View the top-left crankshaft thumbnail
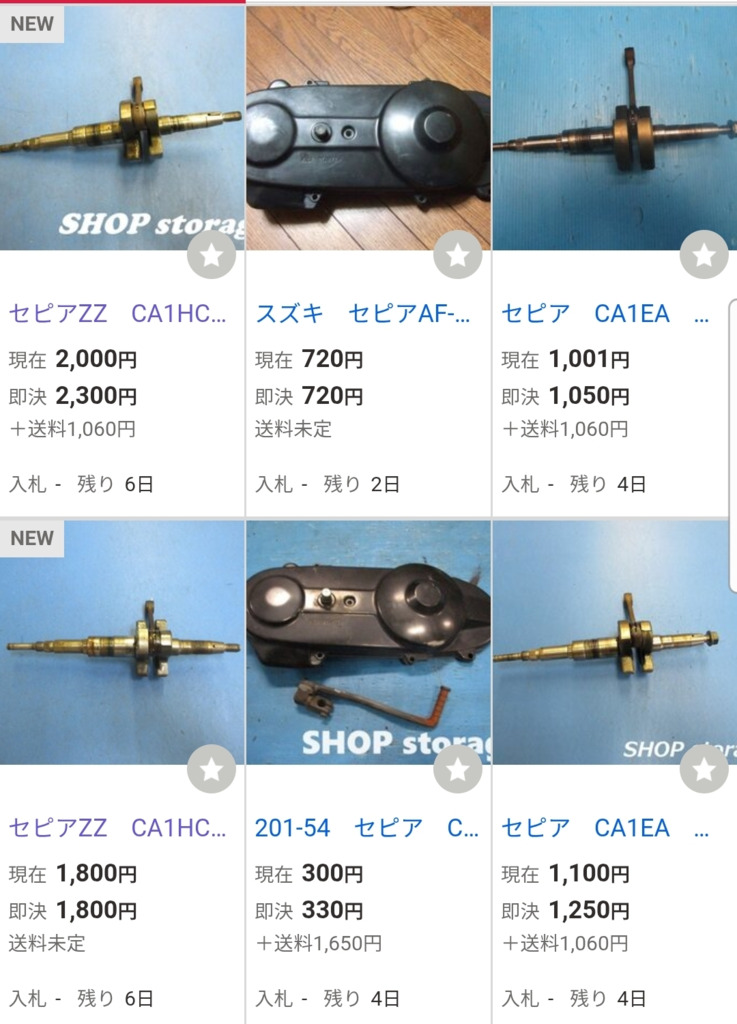Viewport: 737px width, 1024px height. 120,130
